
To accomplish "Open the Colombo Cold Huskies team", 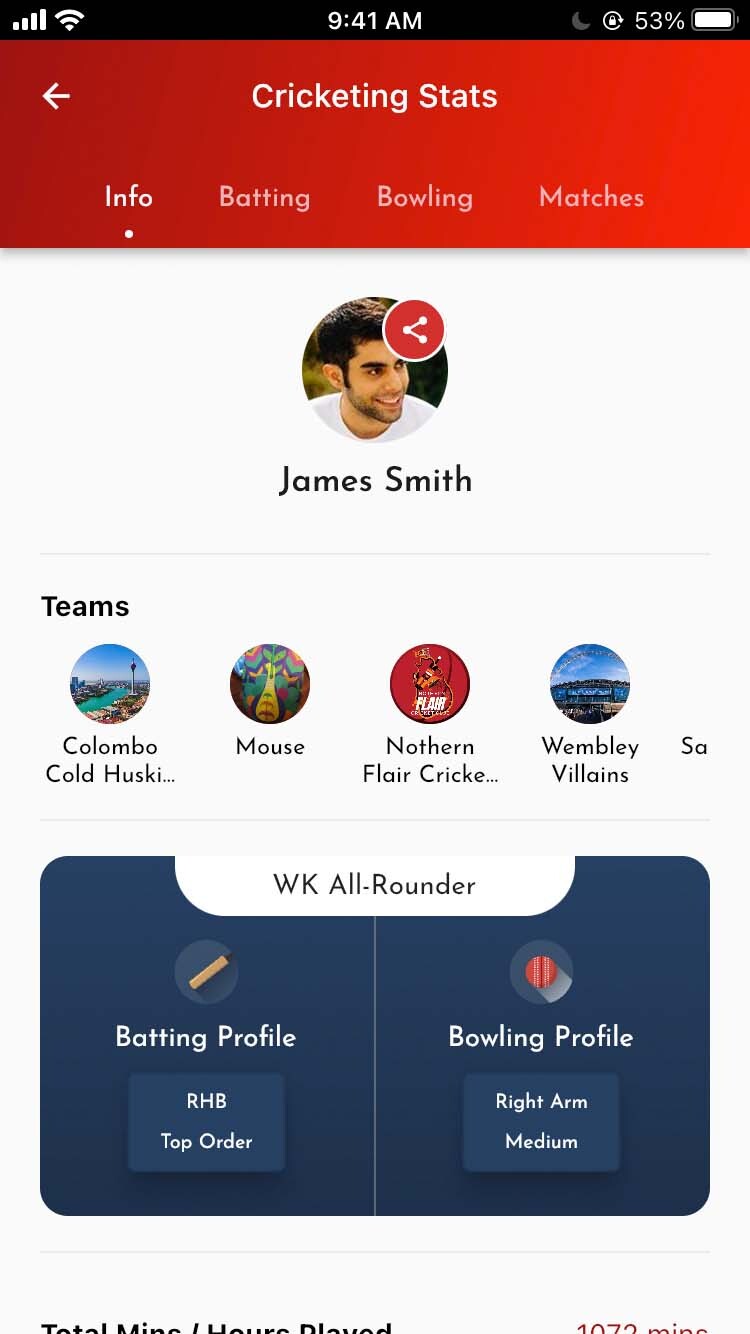I will click(x=110, y=684).
